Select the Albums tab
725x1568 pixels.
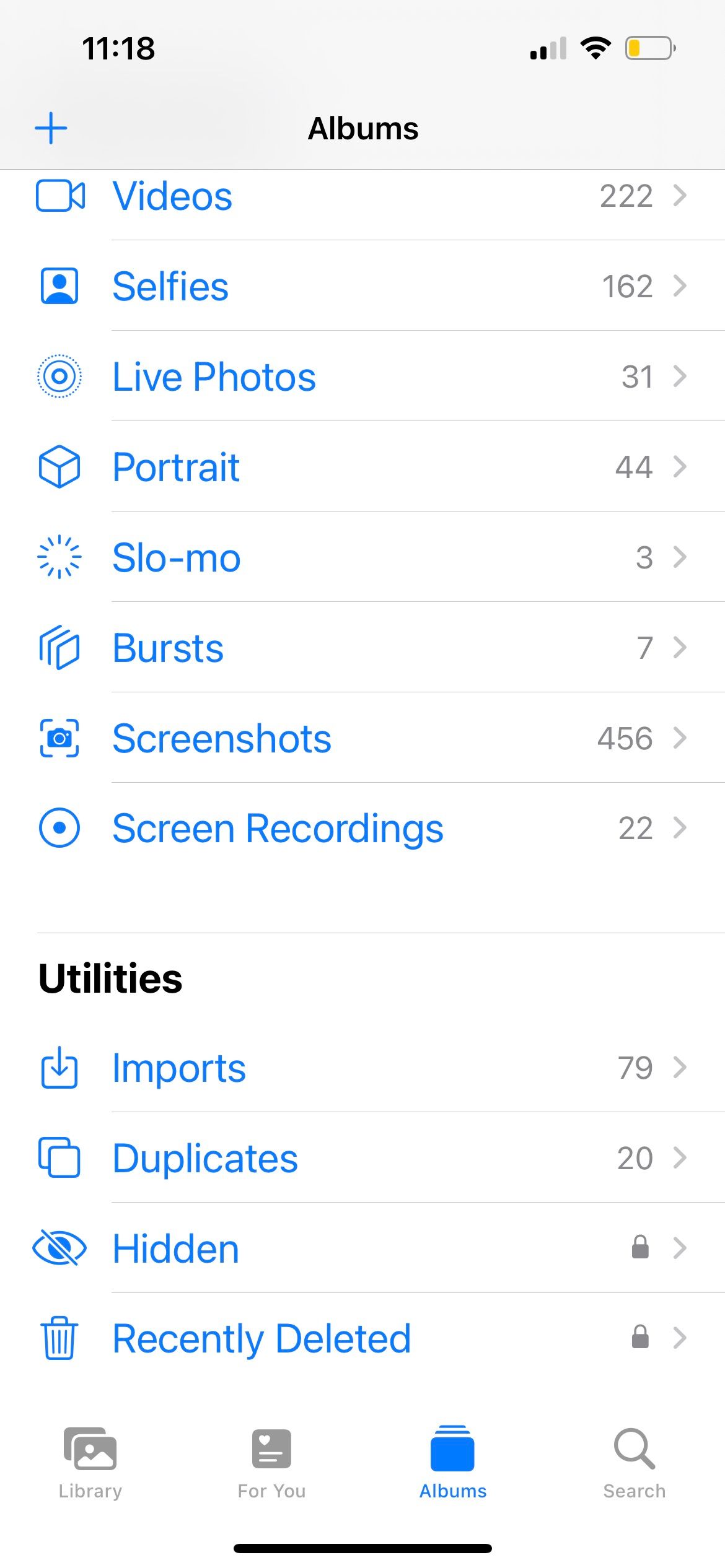click(453, 1463)
